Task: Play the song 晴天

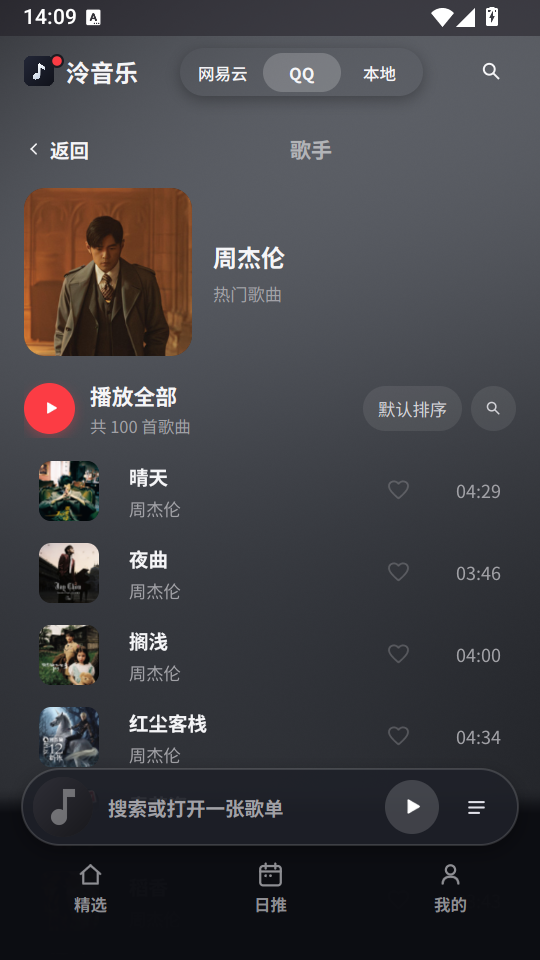Action: click(x=270, y=491)
